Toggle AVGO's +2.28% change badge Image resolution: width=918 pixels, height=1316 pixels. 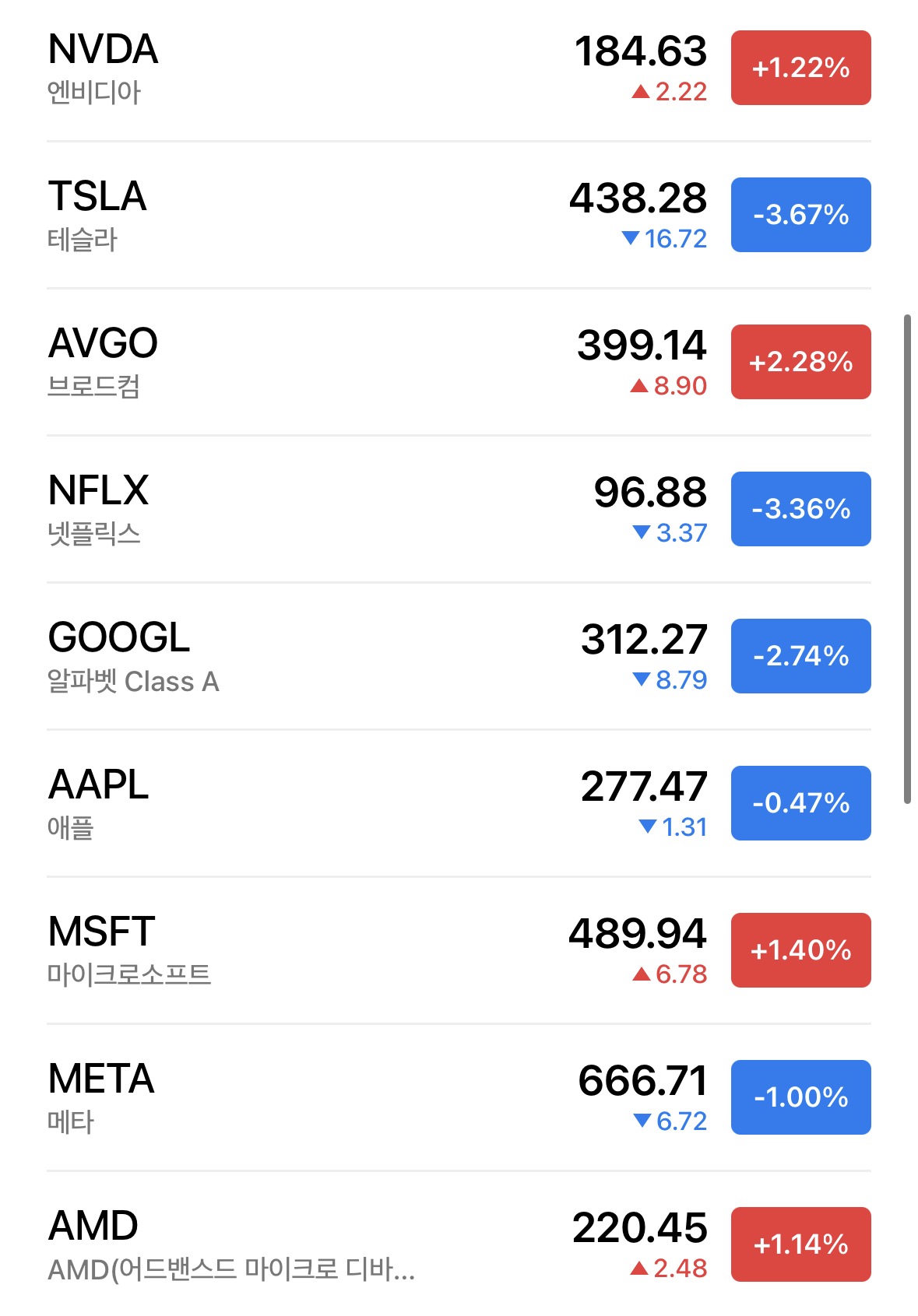point(800,362)
